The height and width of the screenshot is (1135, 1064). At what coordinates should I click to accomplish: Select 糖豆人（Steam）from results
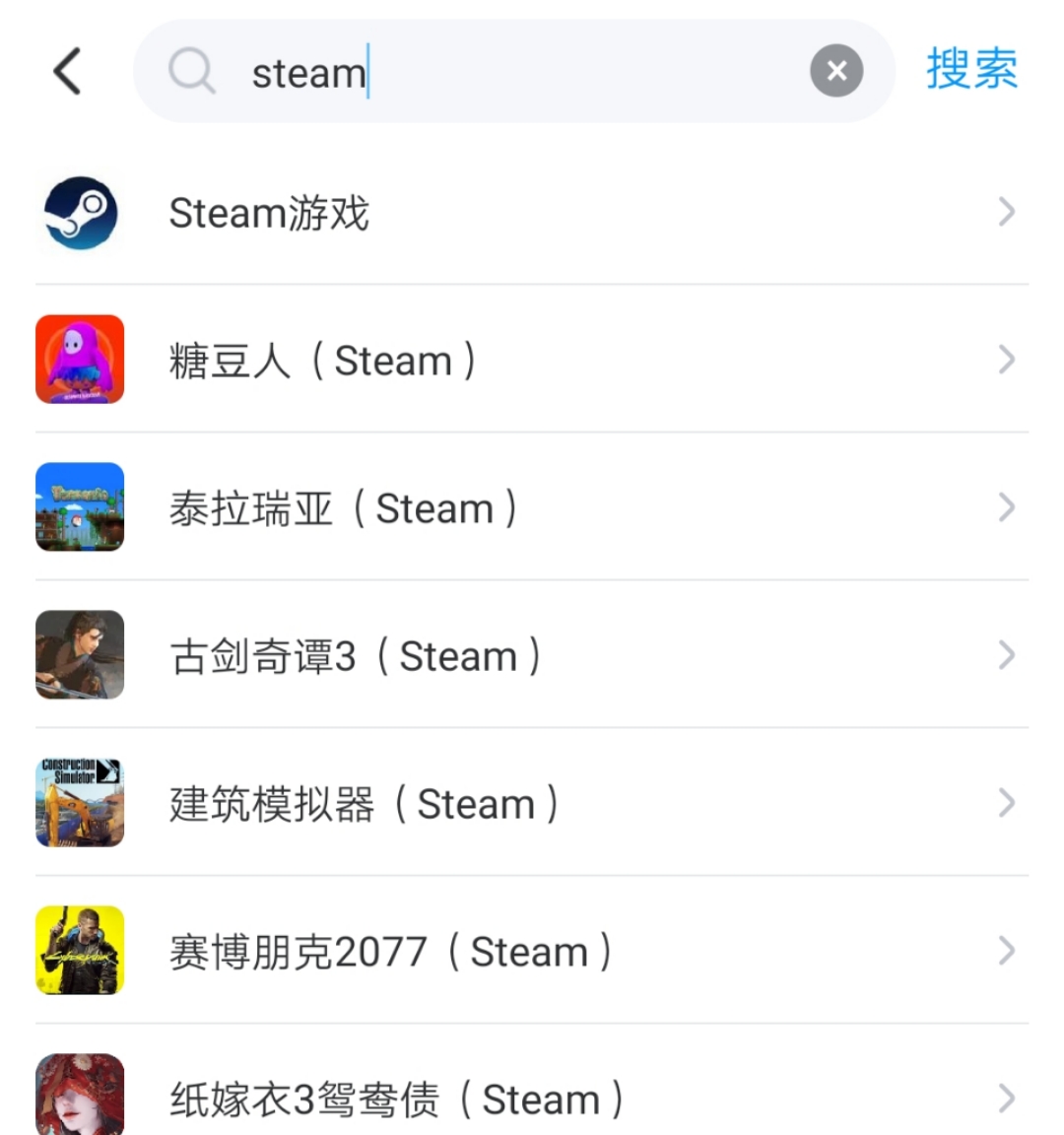[x=532, y=361]
